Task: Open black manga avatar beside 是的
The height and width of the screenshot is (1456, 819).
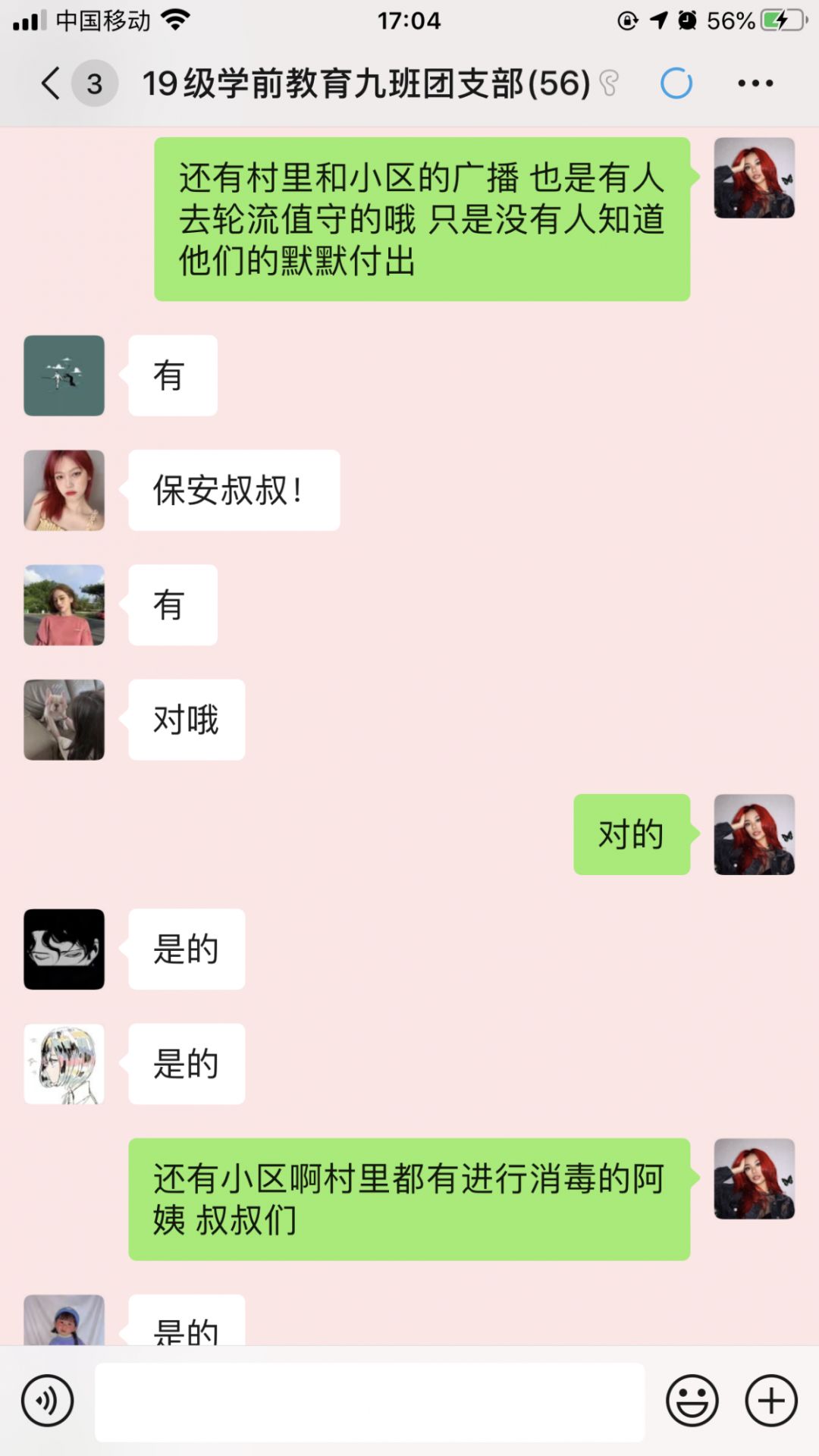Action: pyautogui.click(x=64, y=949)
